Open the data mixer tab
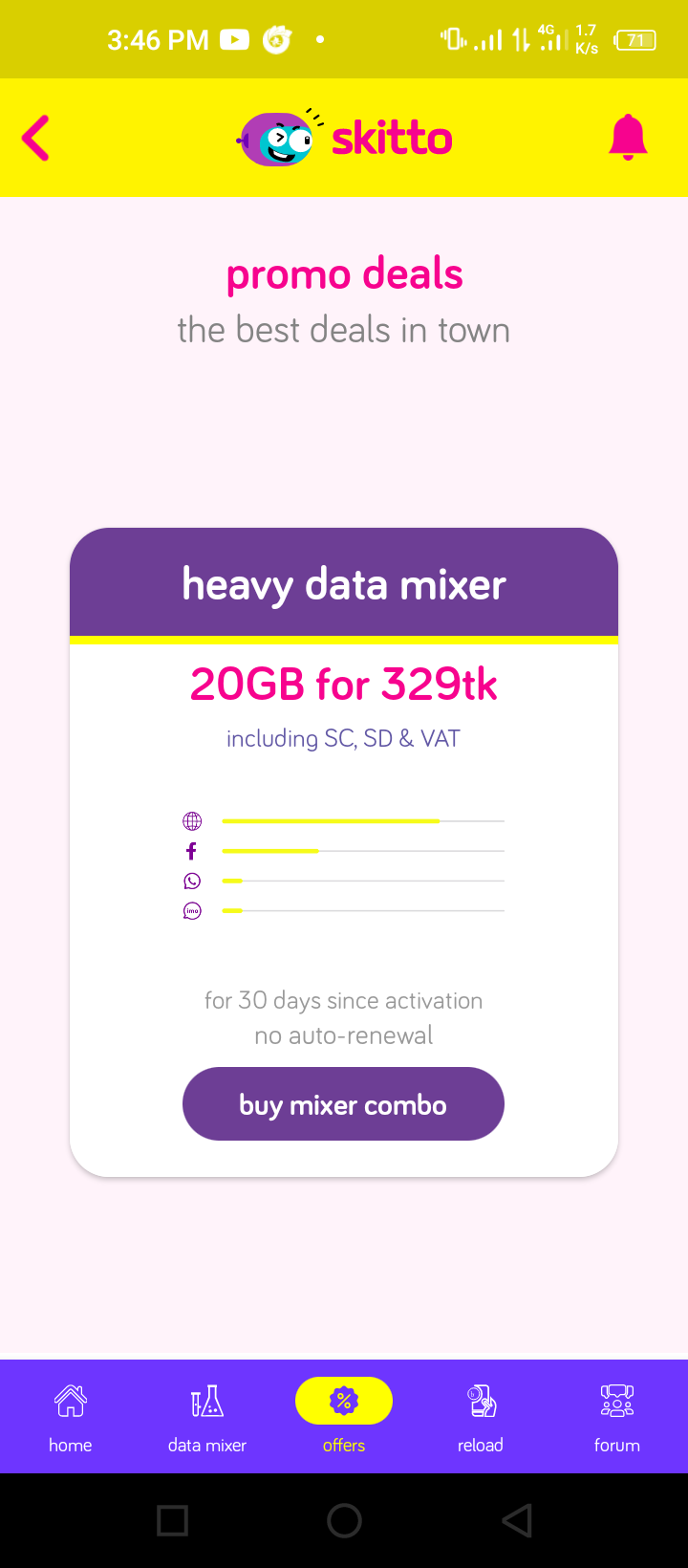The image size is (688, 1568). tap(207, 1417)
